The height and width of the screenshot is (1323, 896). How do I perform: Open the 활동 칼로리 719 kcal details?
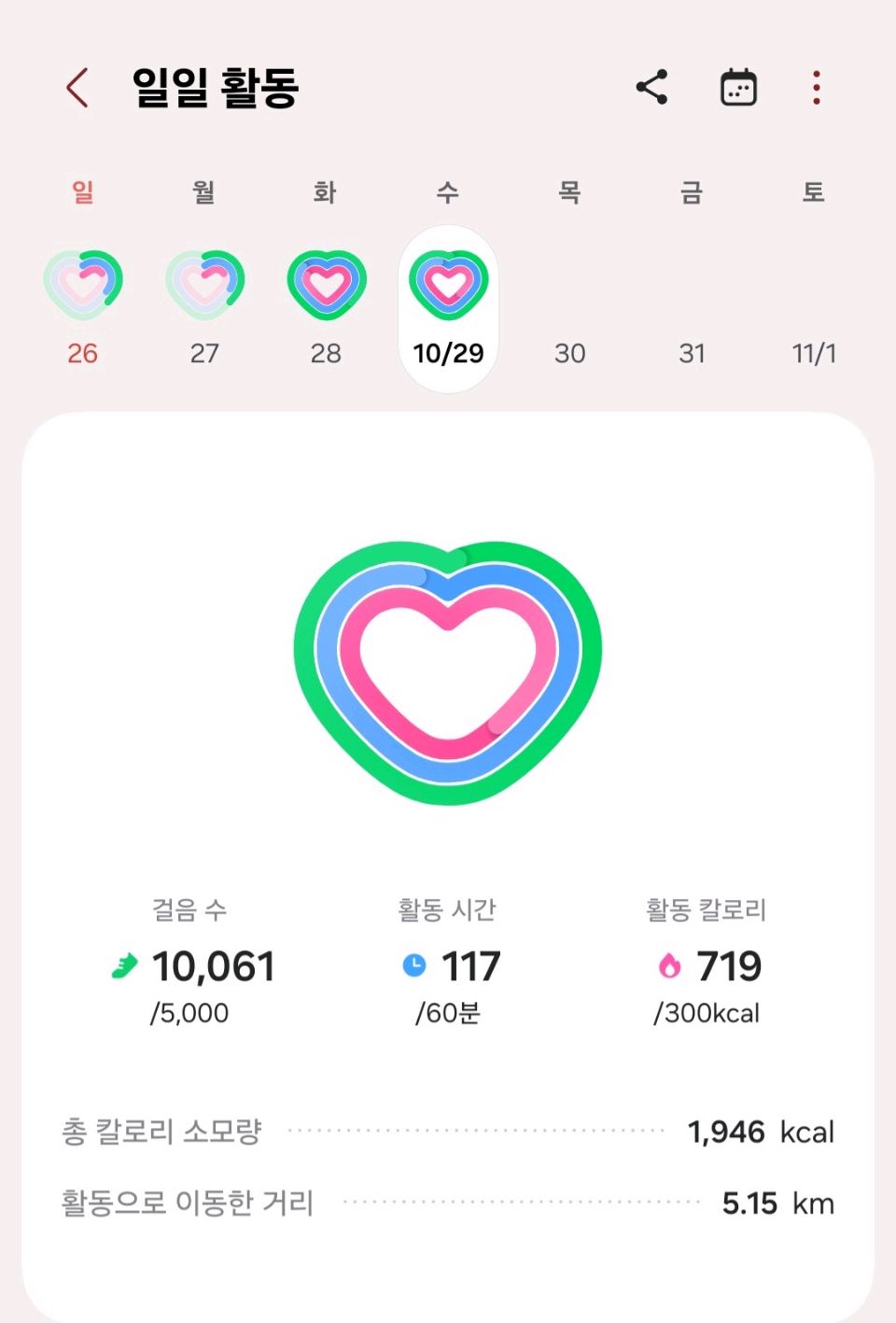pyautogui.click(x=707, y=965)
